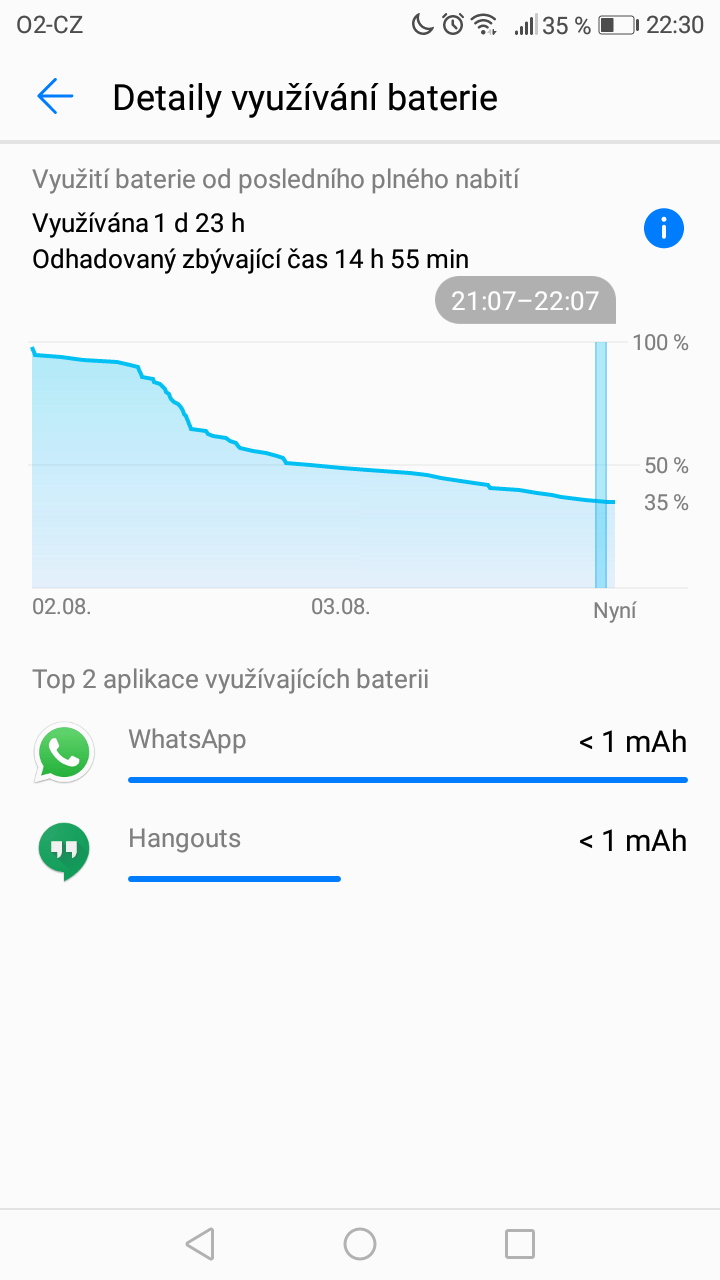
Task: Tap the system home button
Action: 360,1244
